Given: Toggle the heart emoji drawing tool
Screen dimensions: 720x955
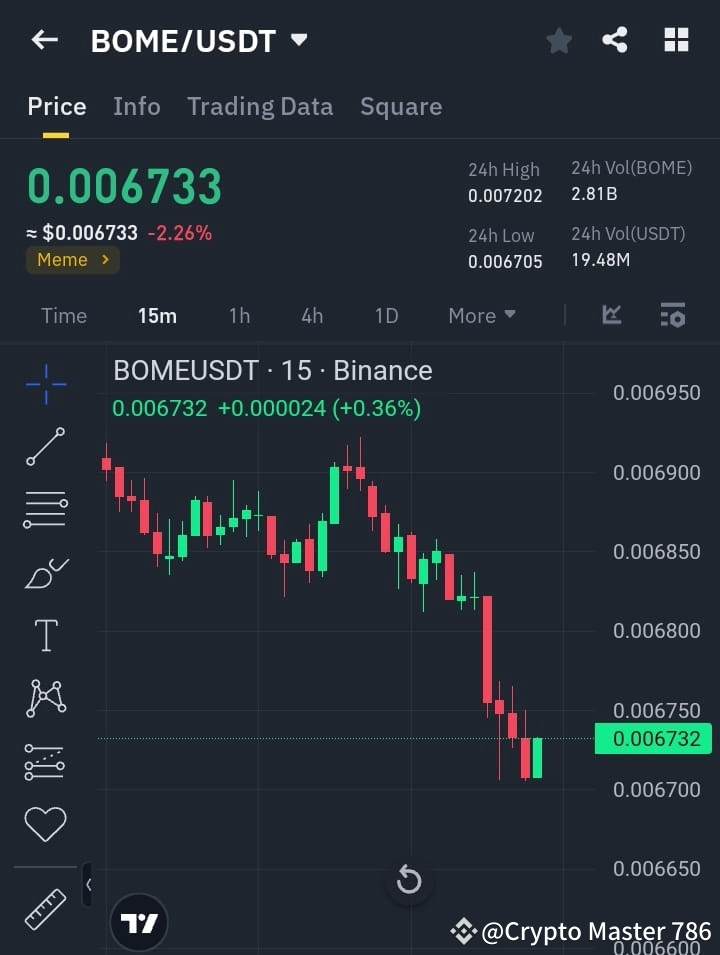Looking at the screenshot, I should click(44, 823).
